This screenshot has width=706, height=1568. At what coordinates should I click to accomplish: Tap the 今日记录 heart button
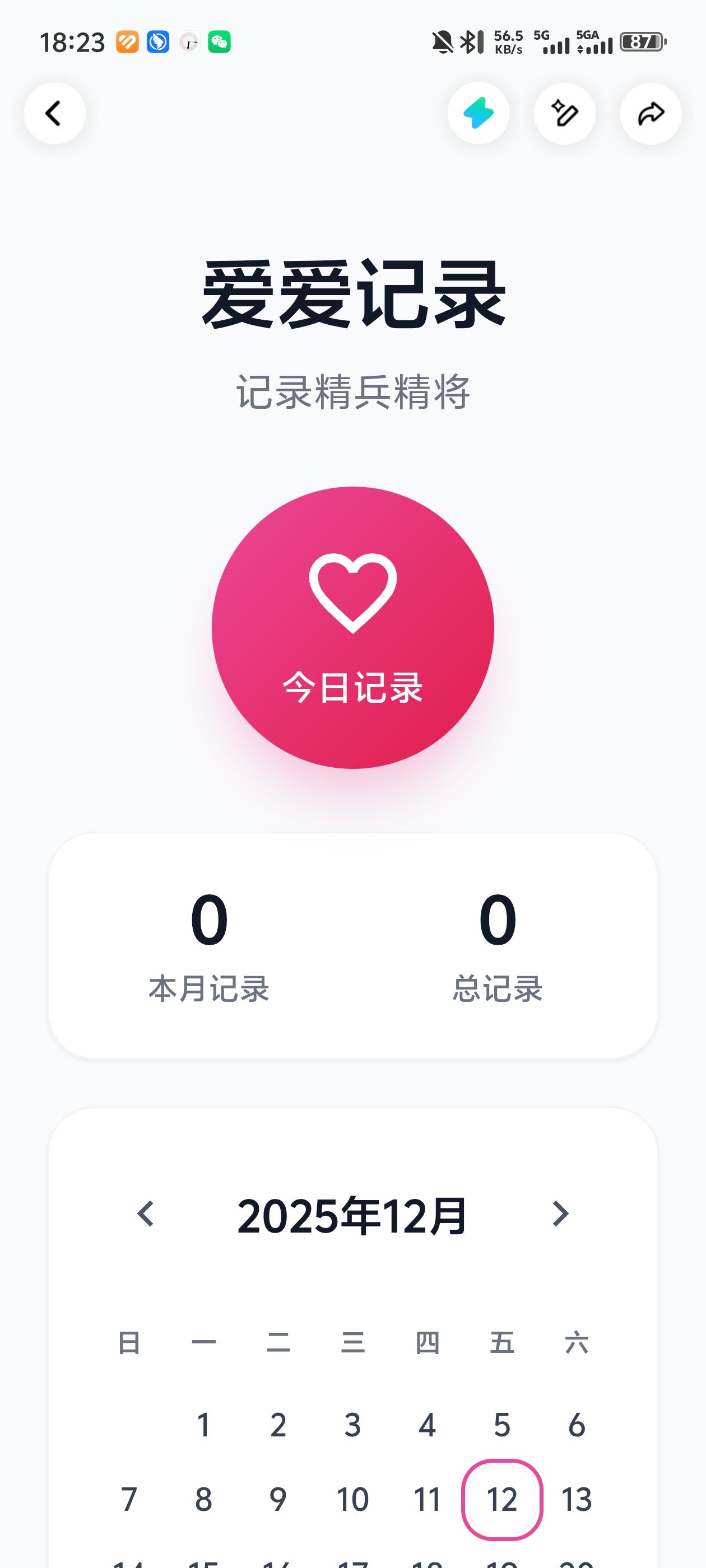352,628
